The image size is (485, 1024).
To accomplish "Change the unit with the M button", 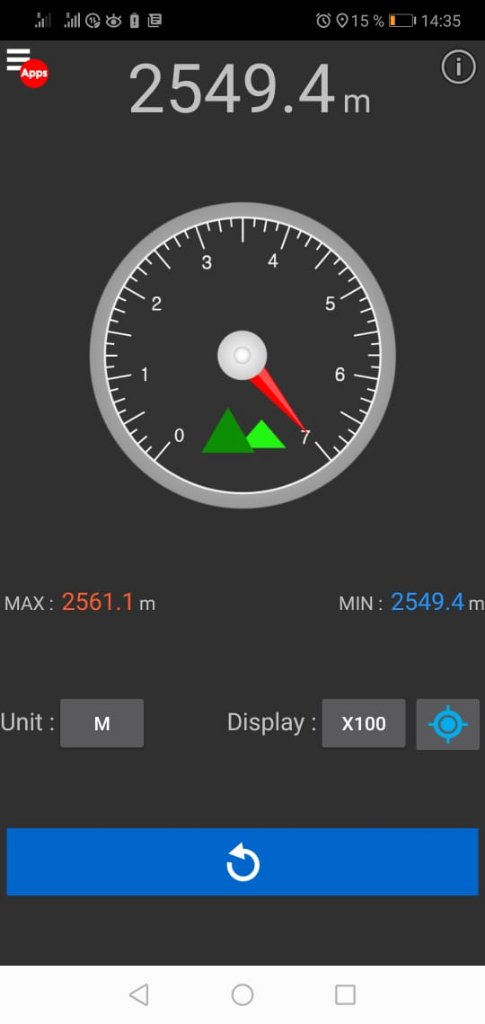I will click(102, 723).
